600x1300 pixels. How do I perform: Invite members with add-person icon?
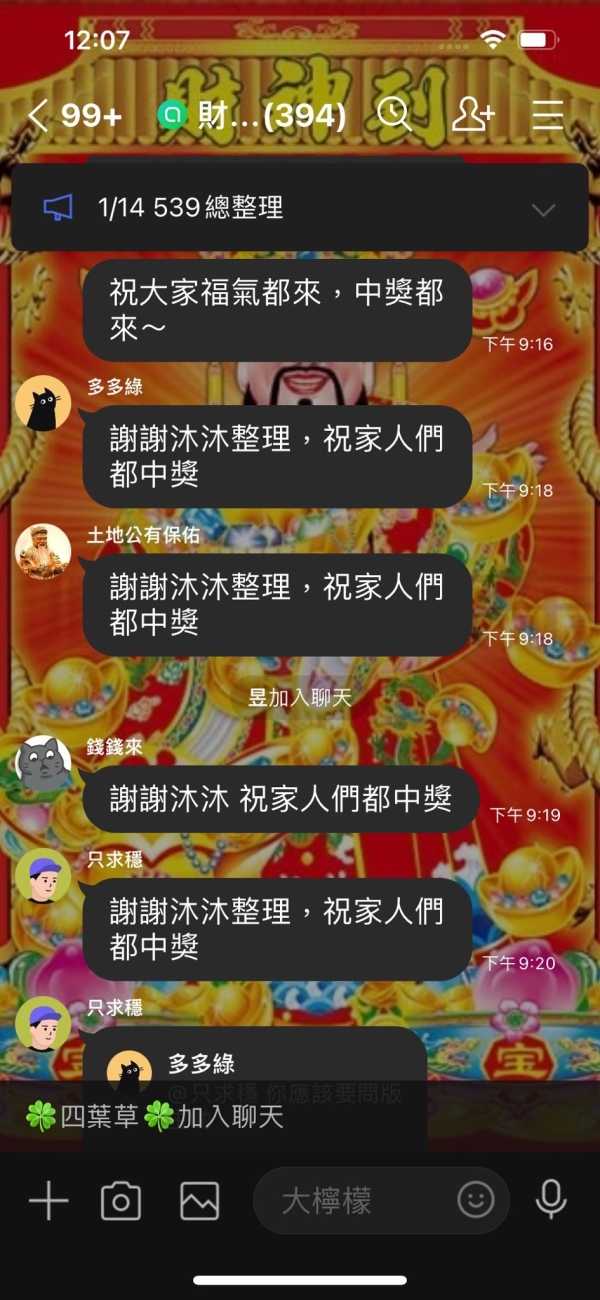(472, 116)
